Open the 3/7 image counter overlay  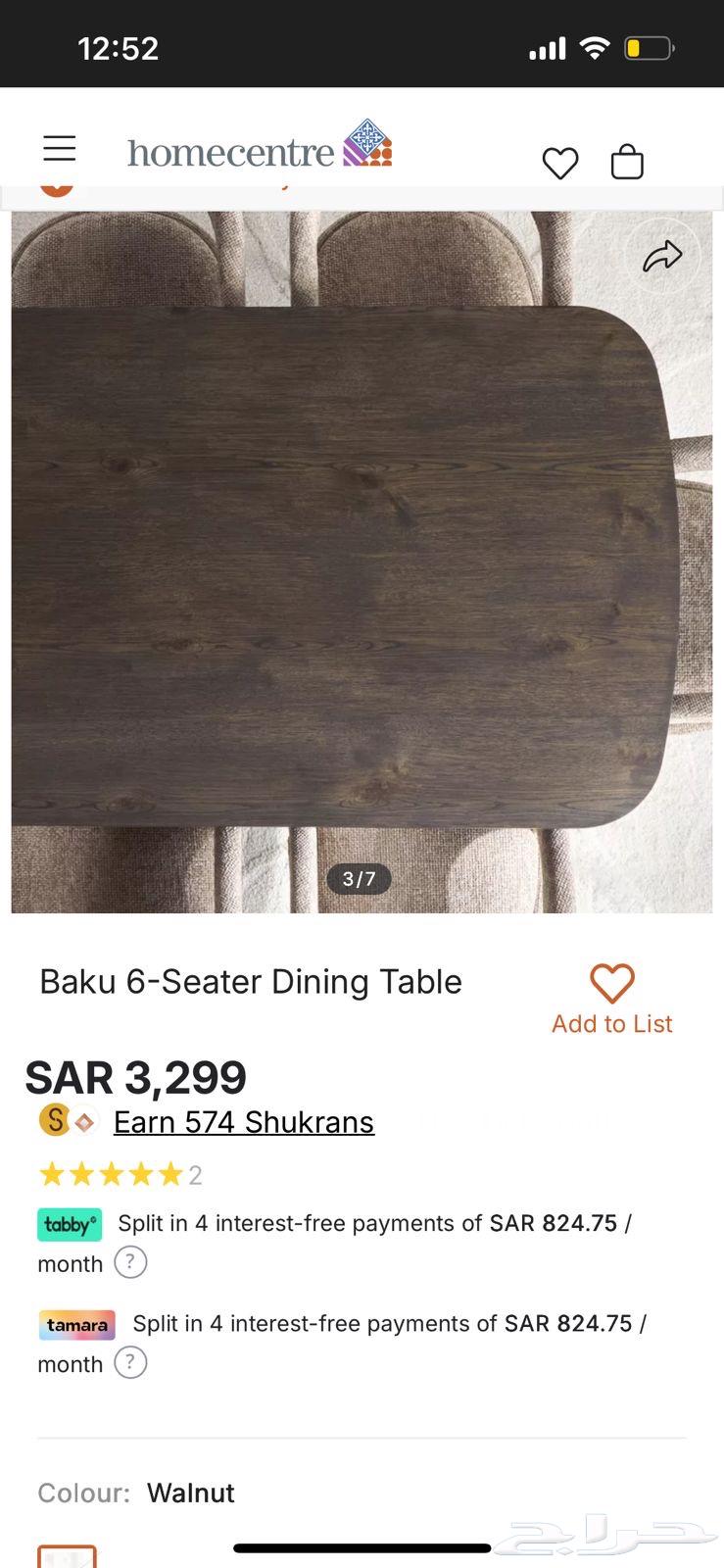pos(359,879)
